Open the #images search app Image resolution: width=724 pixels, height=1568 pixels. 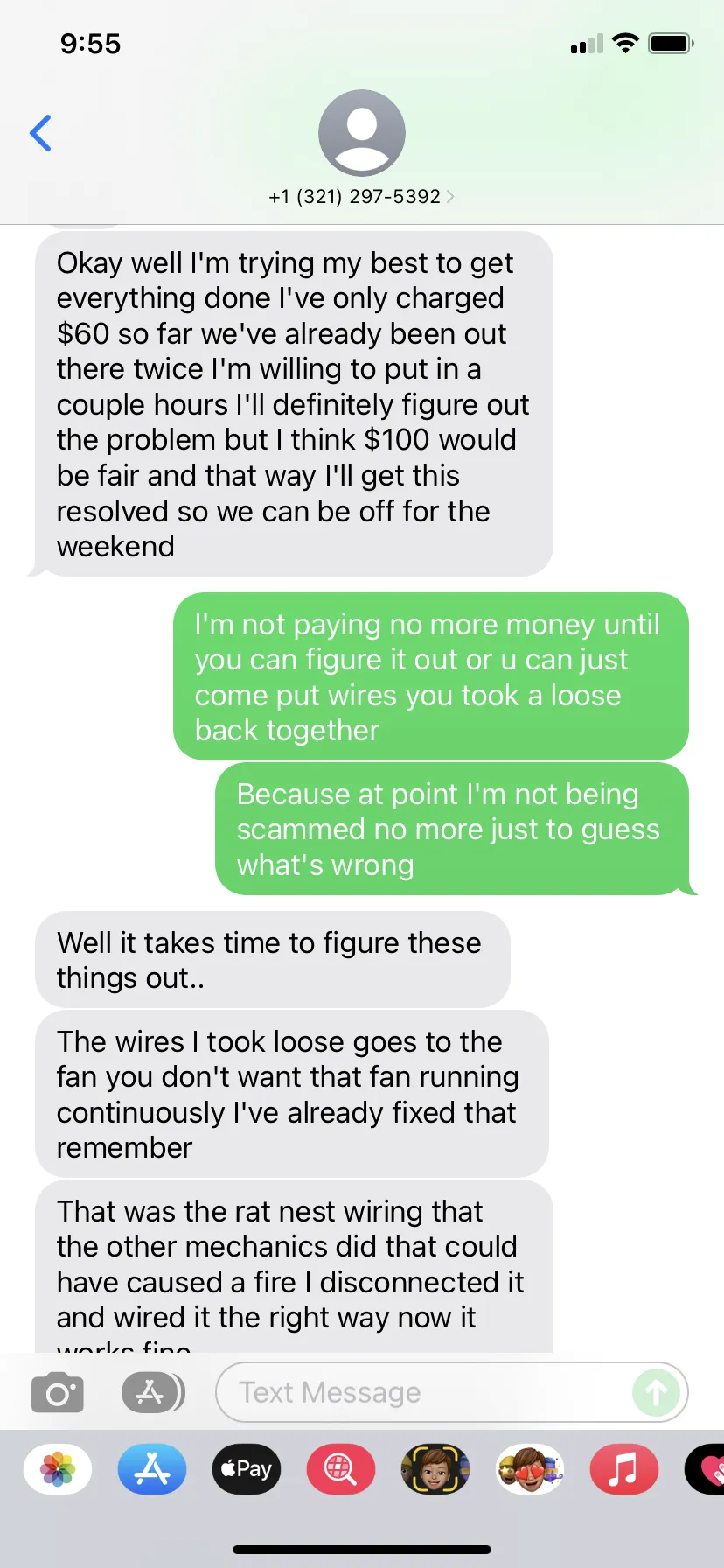(341, 1469)
